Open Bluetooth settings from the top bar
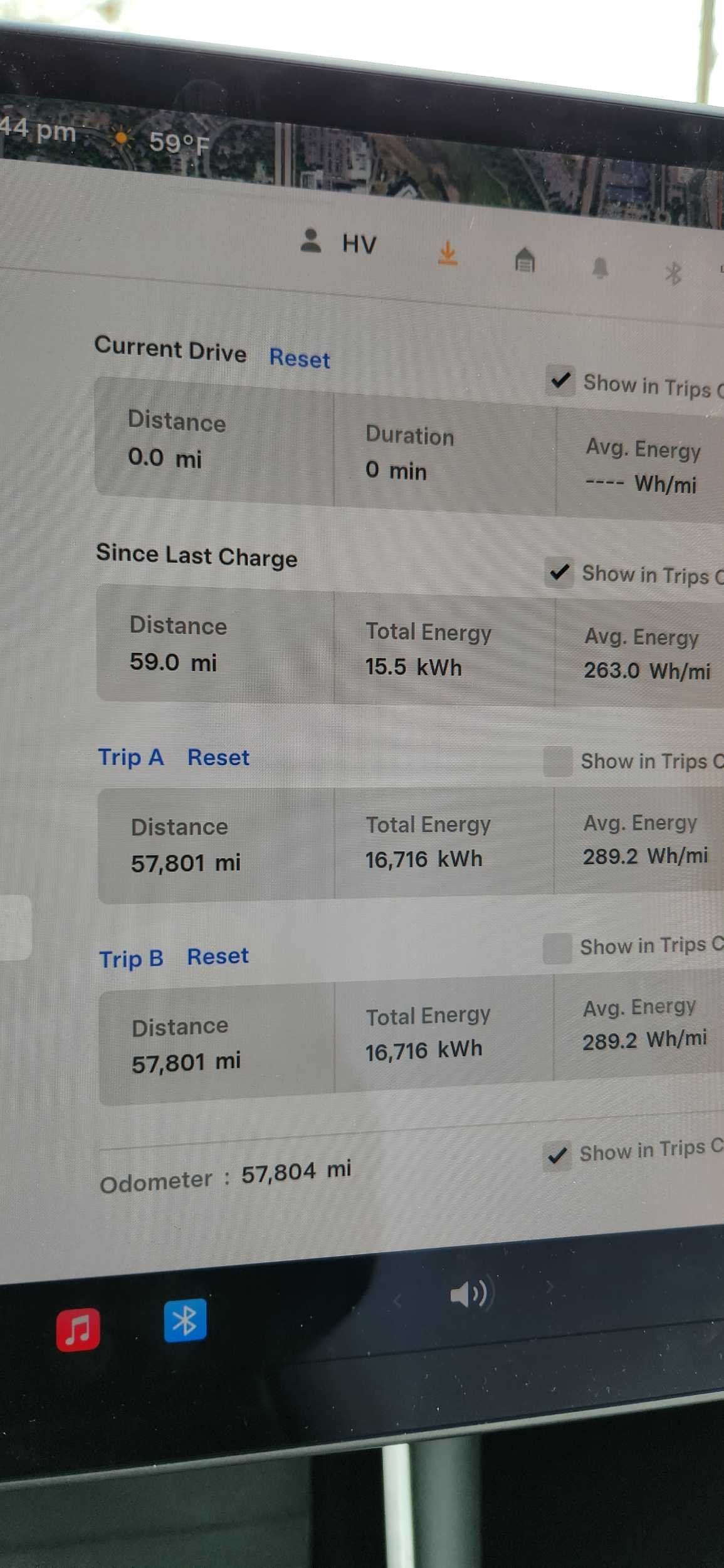 point(673,273)
